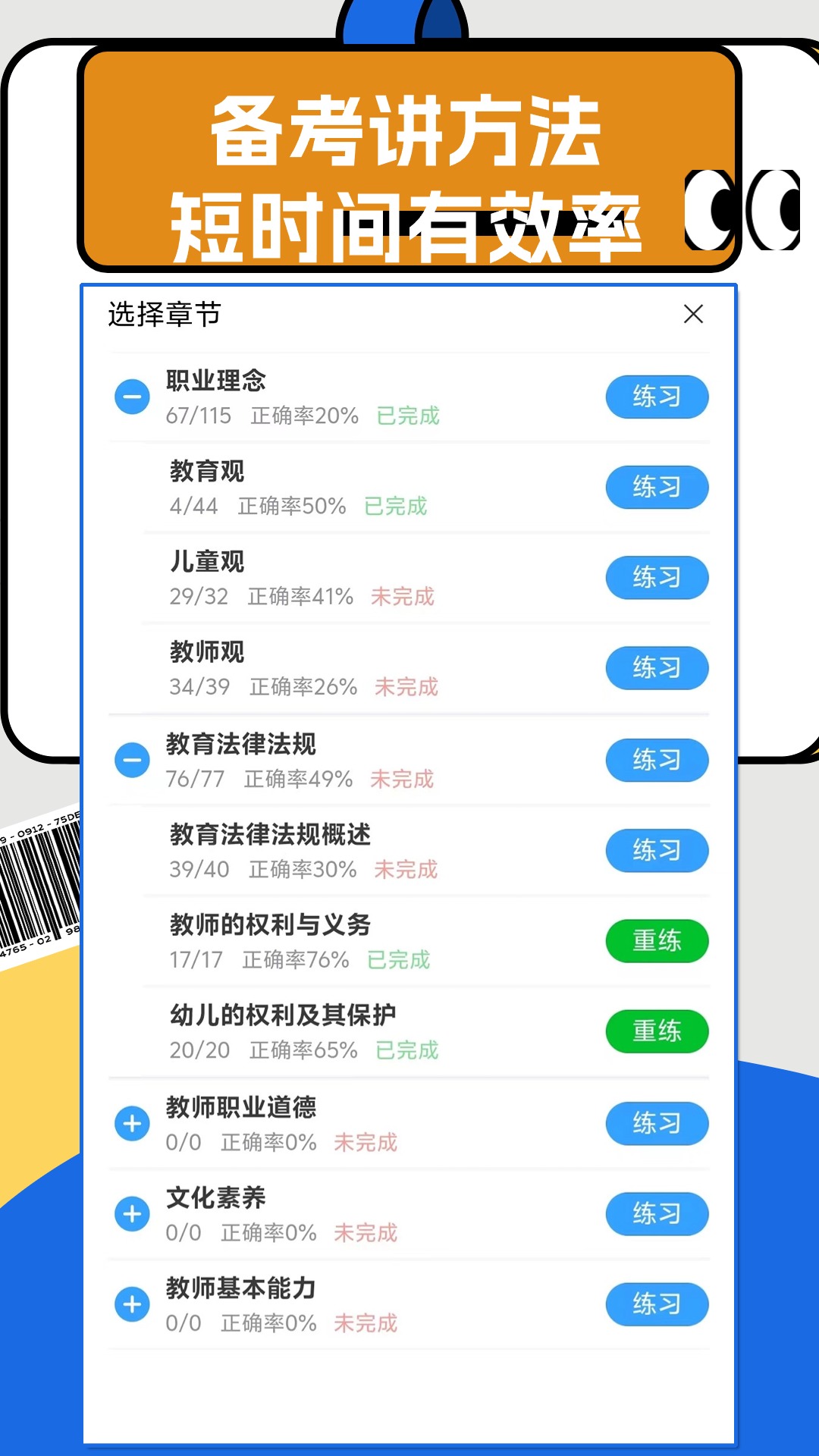819x1456 pixels.
Task: Practice 教育法律法规概述 questions
Action: point(657,850)
